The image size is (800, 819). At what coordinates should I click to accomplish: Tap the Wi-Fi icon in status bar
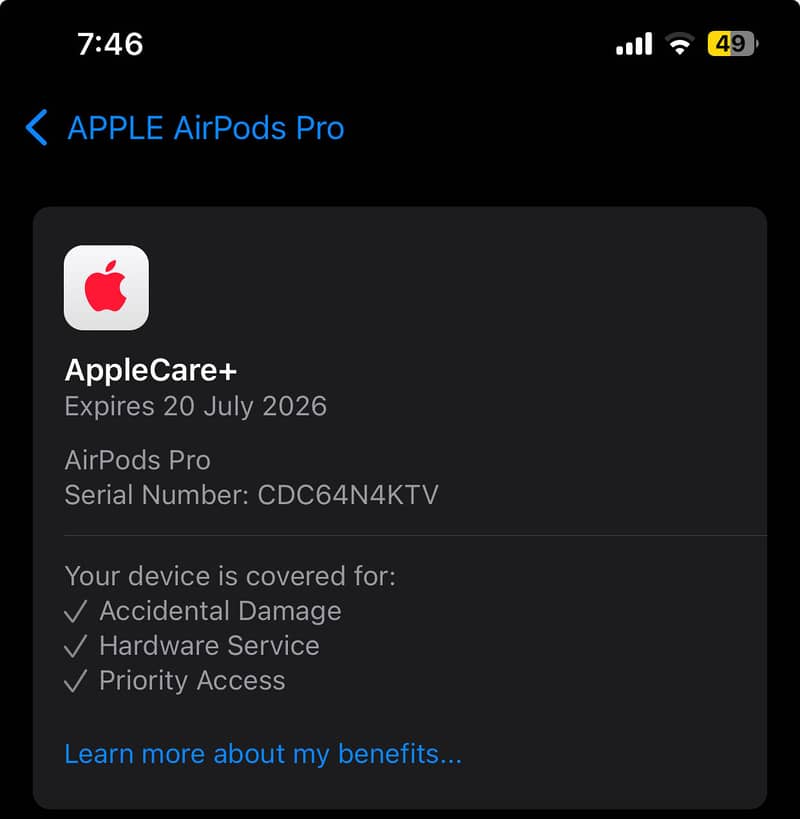679,44
